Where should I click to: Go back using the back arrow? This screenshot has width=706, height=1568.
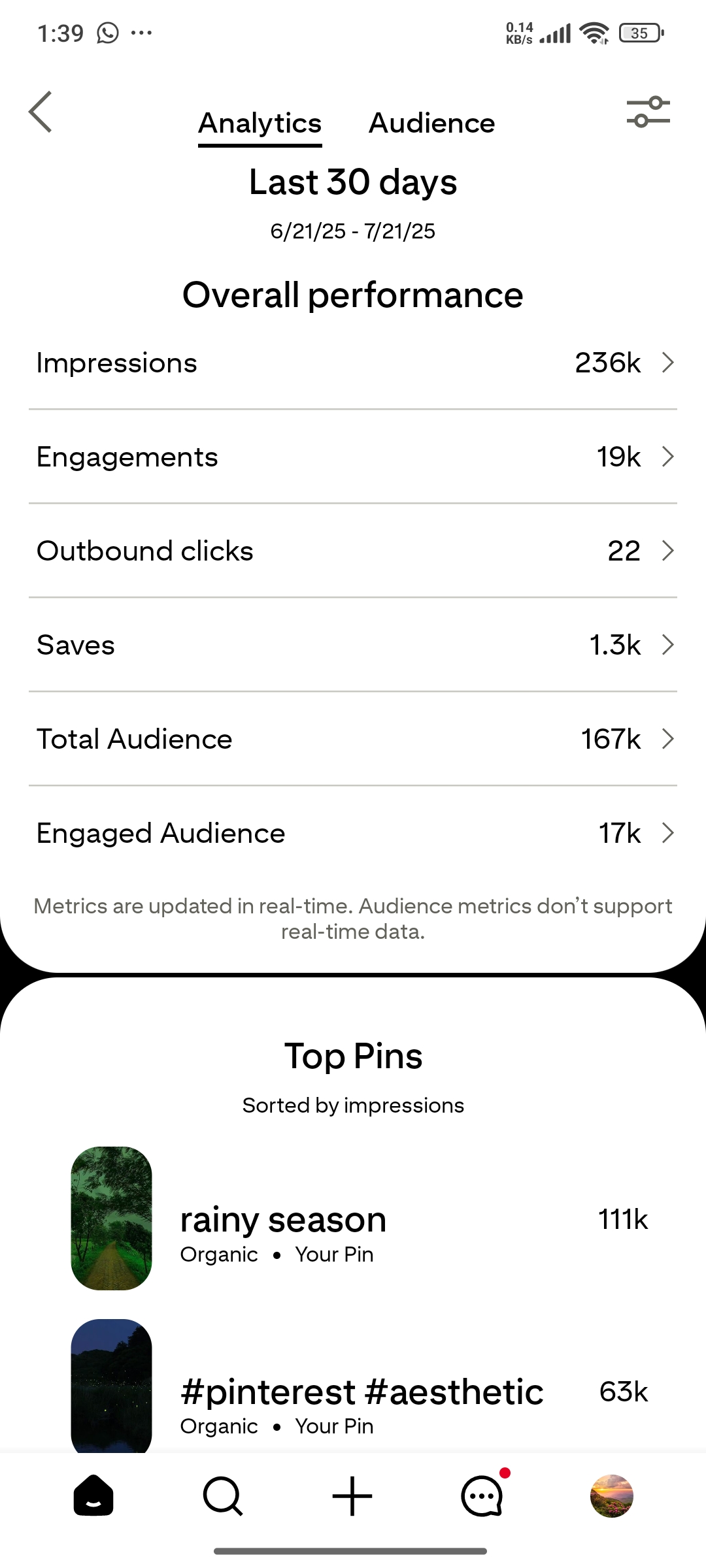tap(41, 112)
